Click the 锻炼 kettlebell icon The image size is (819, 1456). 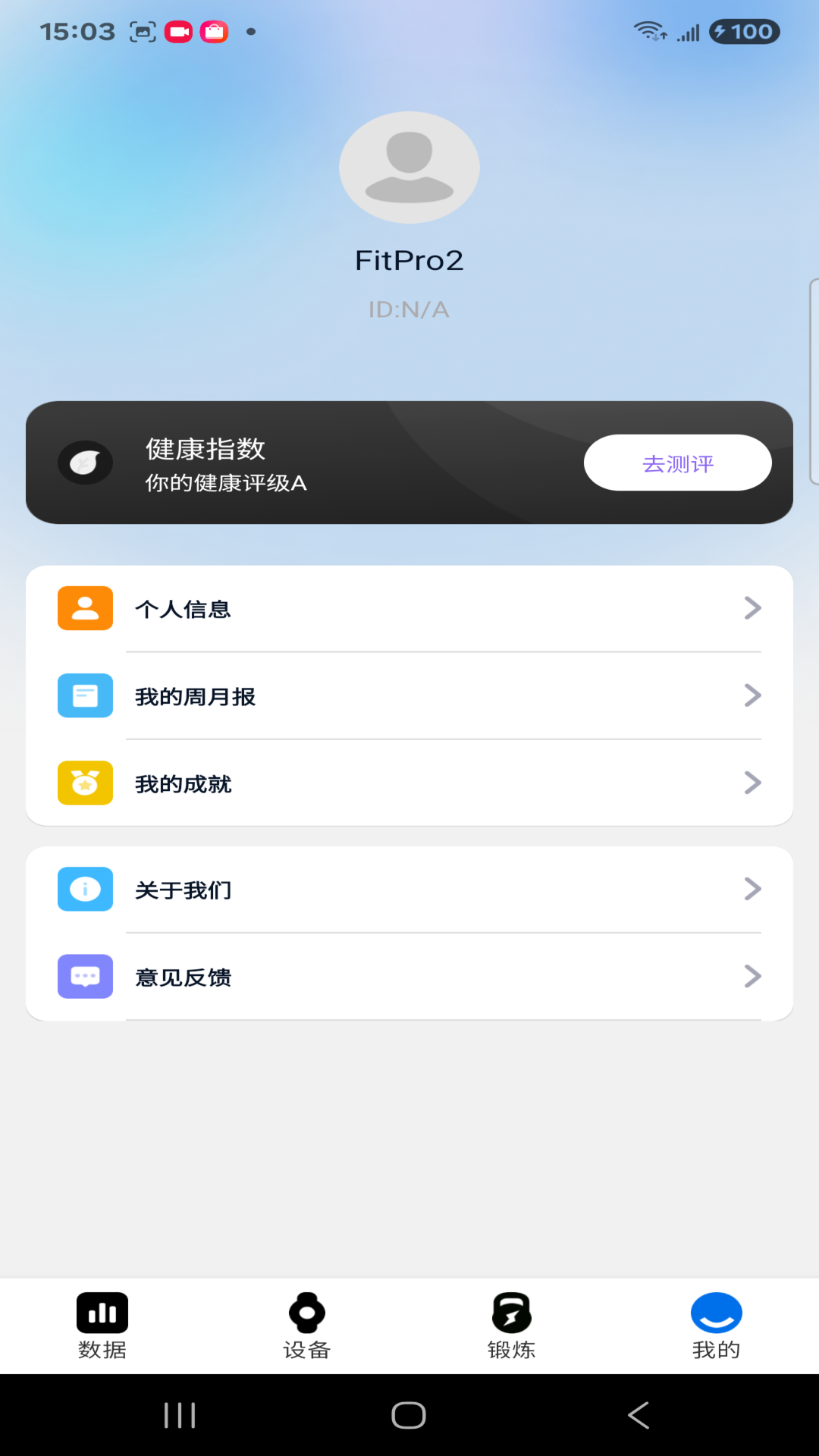(512, 1311)
